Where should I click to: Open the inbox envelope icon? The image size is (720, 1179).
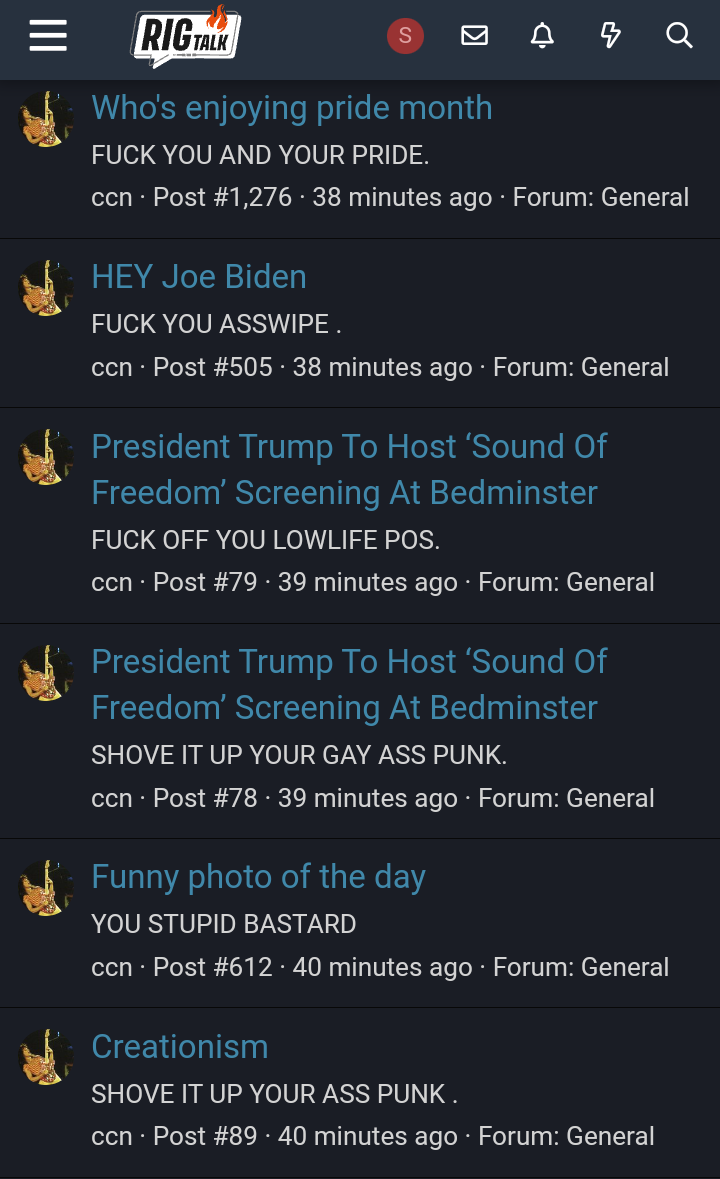point(474,35)
